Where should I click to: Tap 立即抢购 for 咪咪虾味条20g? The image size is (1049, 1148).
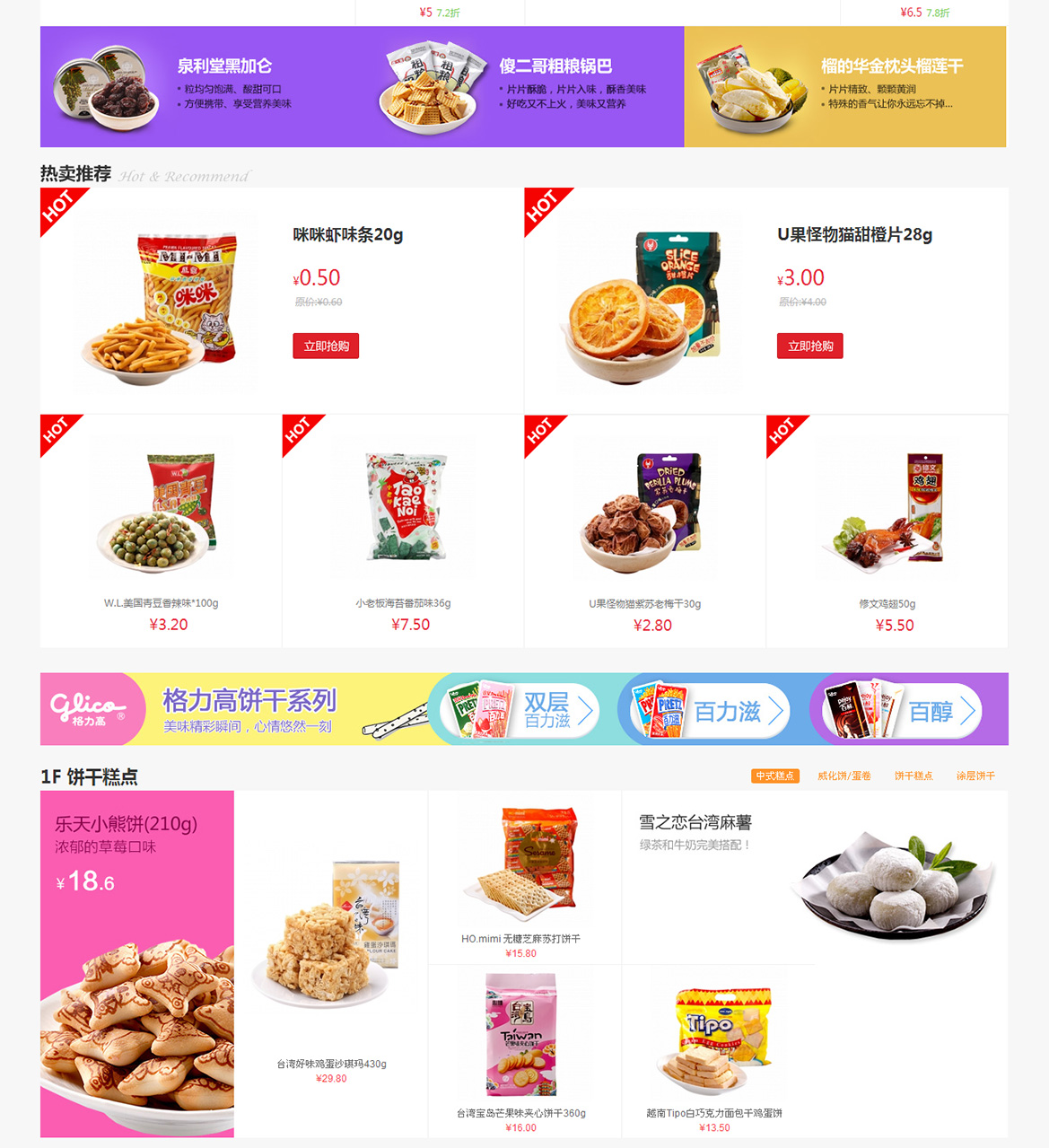[x=326, y=346]
